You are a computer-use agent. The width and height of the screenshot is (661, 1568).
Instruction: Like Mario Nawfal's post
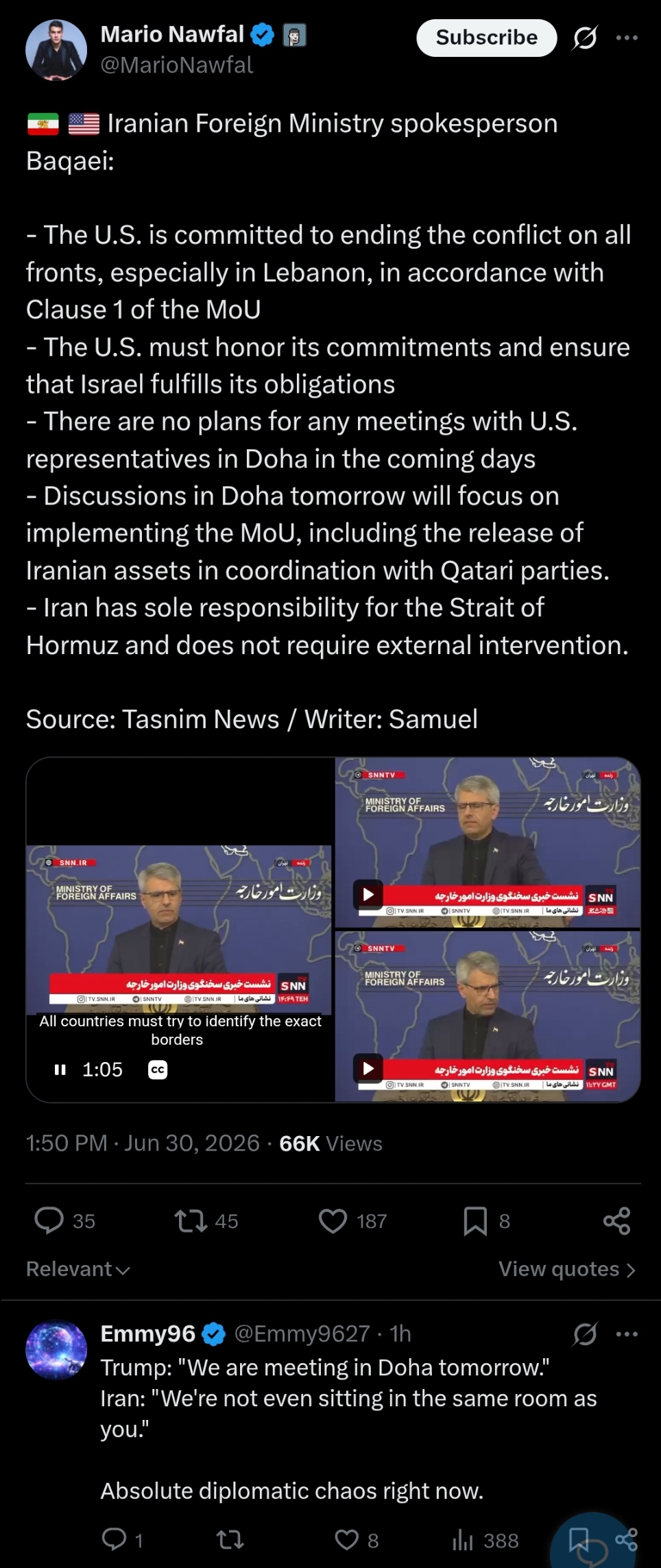pos(353,1220)
